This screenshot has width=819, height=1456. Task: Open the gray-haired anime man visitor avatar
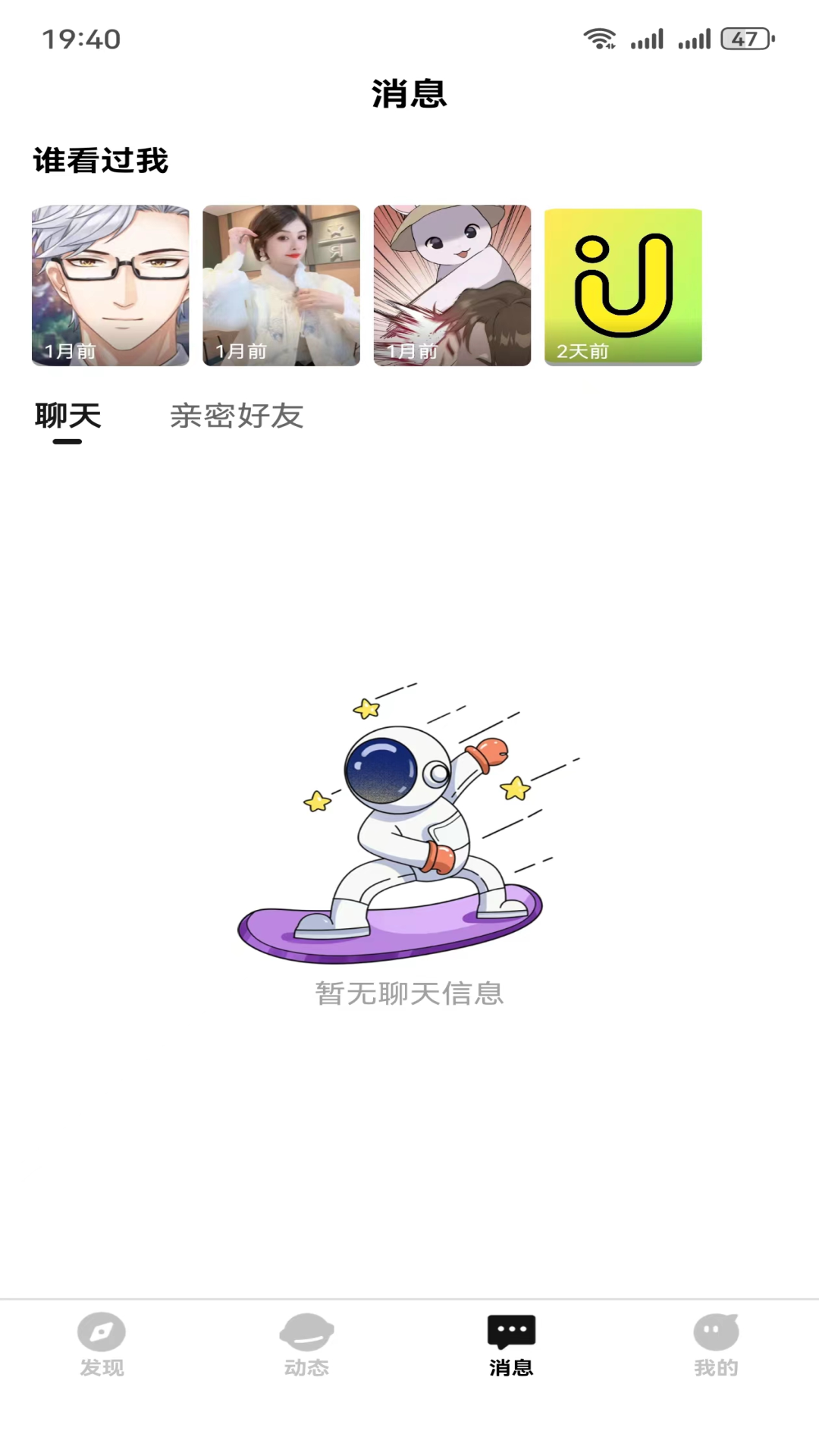111,285
